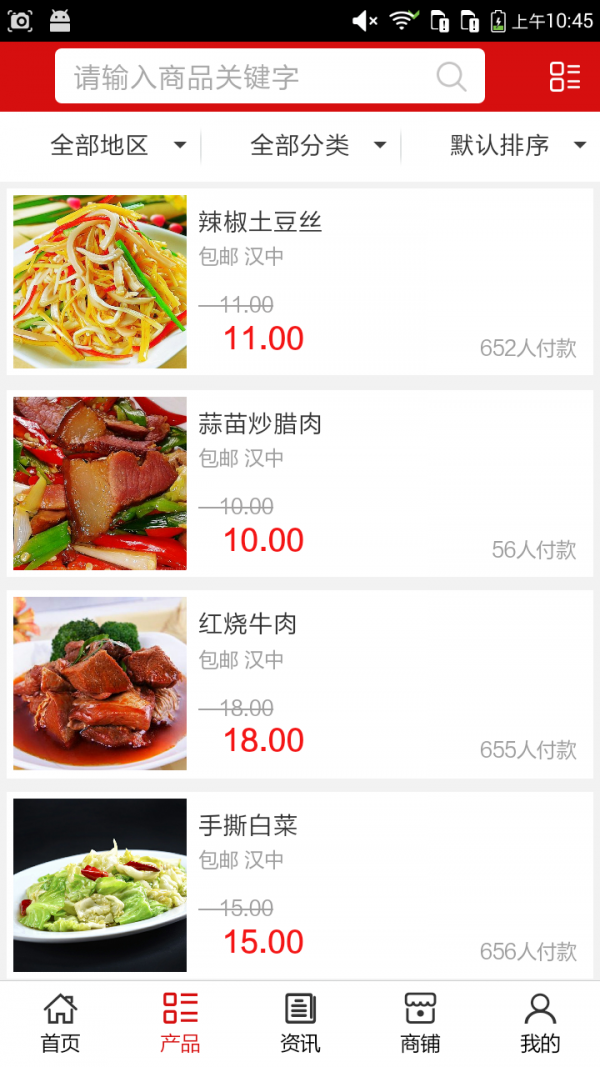Expand the 全部分类 category dropdown

pyautogui.click(x=318, y=146)
